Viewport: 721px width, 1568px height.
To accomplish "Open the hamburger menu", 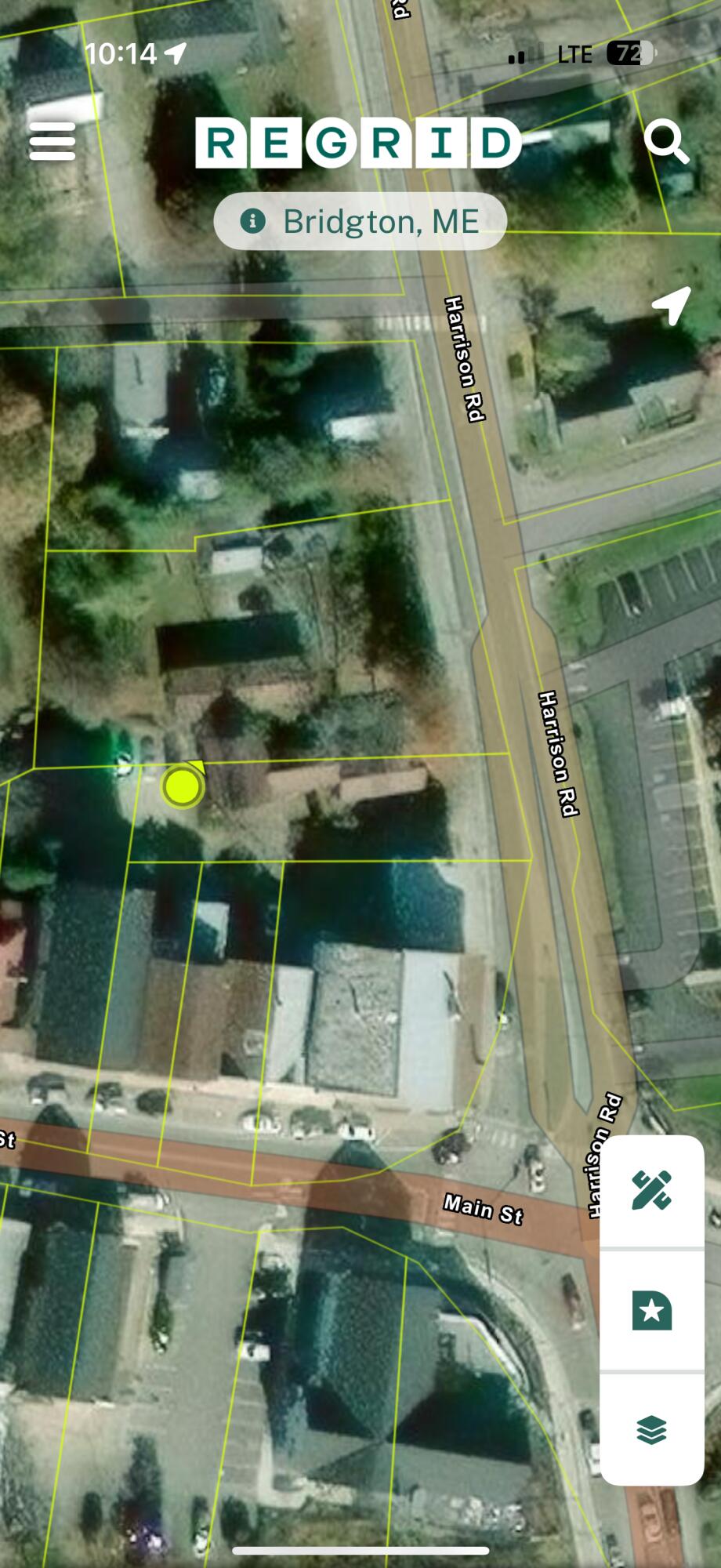I will pyautogui.click(x=52, y=142).
